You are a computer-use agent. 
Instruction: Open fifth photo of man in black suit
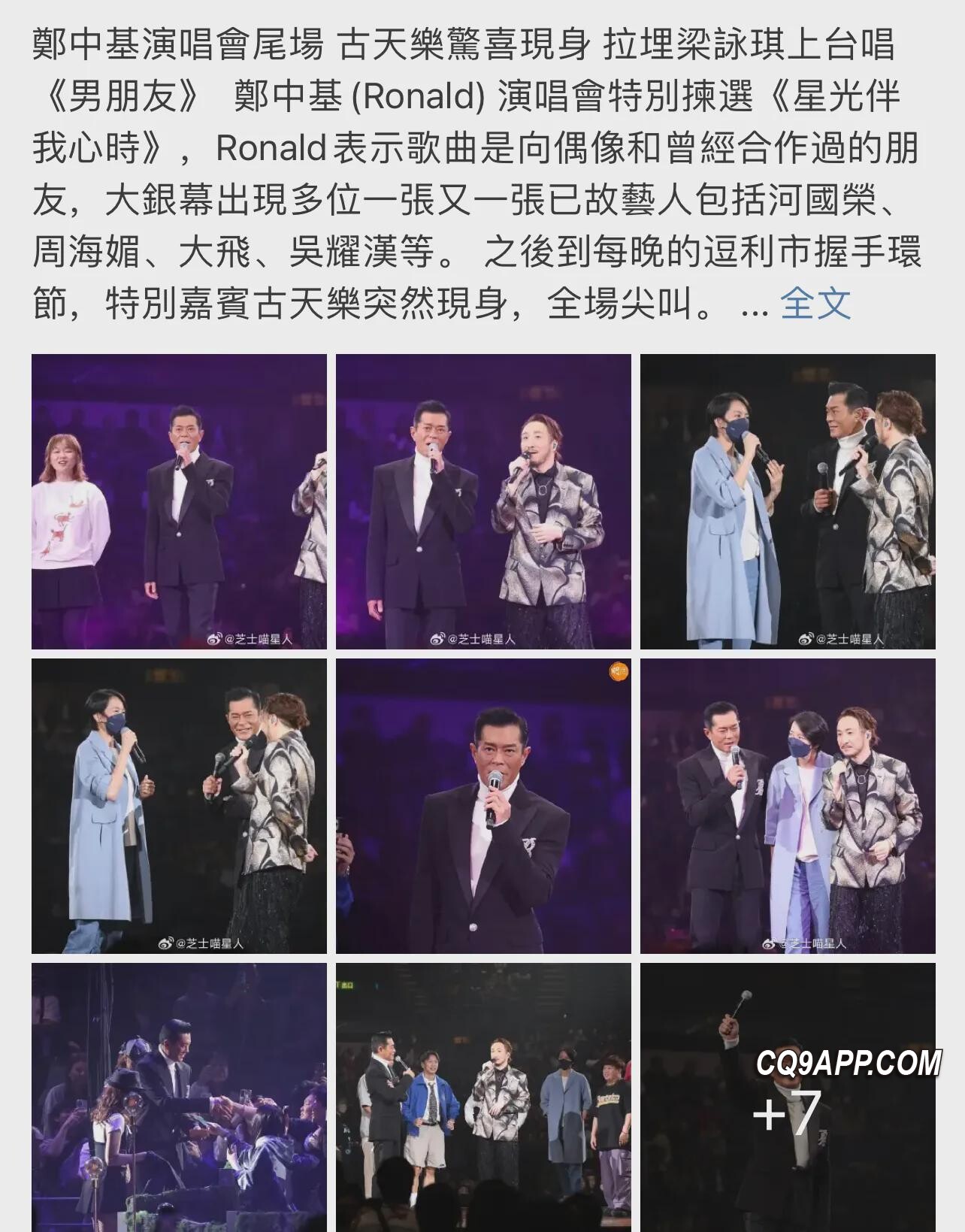pyautogui.click(x=483, y=806)
